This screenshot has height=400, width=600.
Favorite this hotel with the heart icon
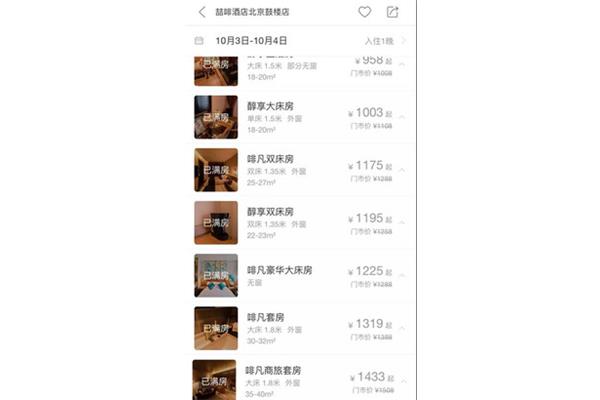tap(364, 12)
